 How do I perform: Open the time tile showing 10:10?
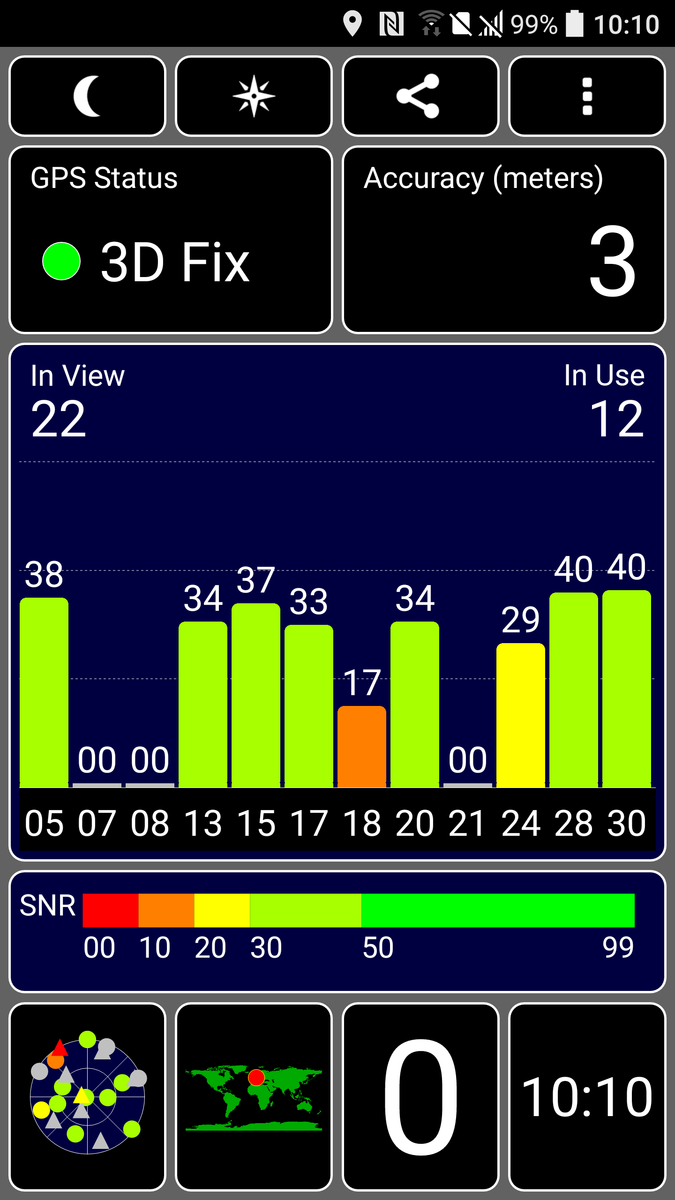click(x=587, y=1096)
